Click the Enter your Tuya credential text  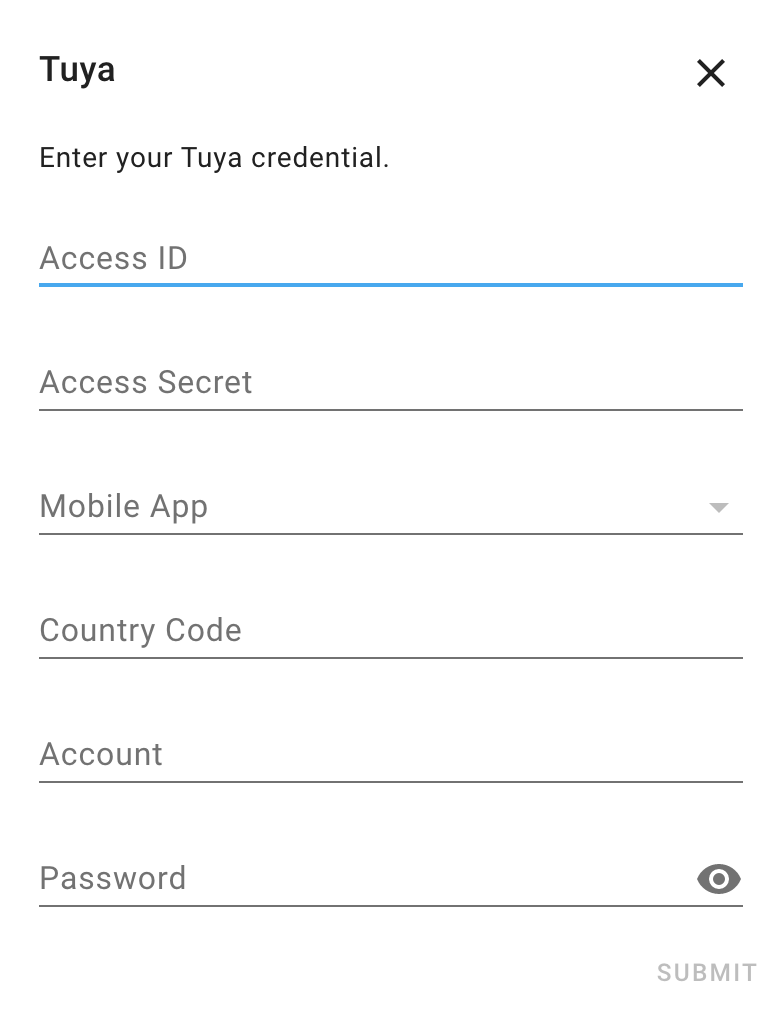[213, 157]
